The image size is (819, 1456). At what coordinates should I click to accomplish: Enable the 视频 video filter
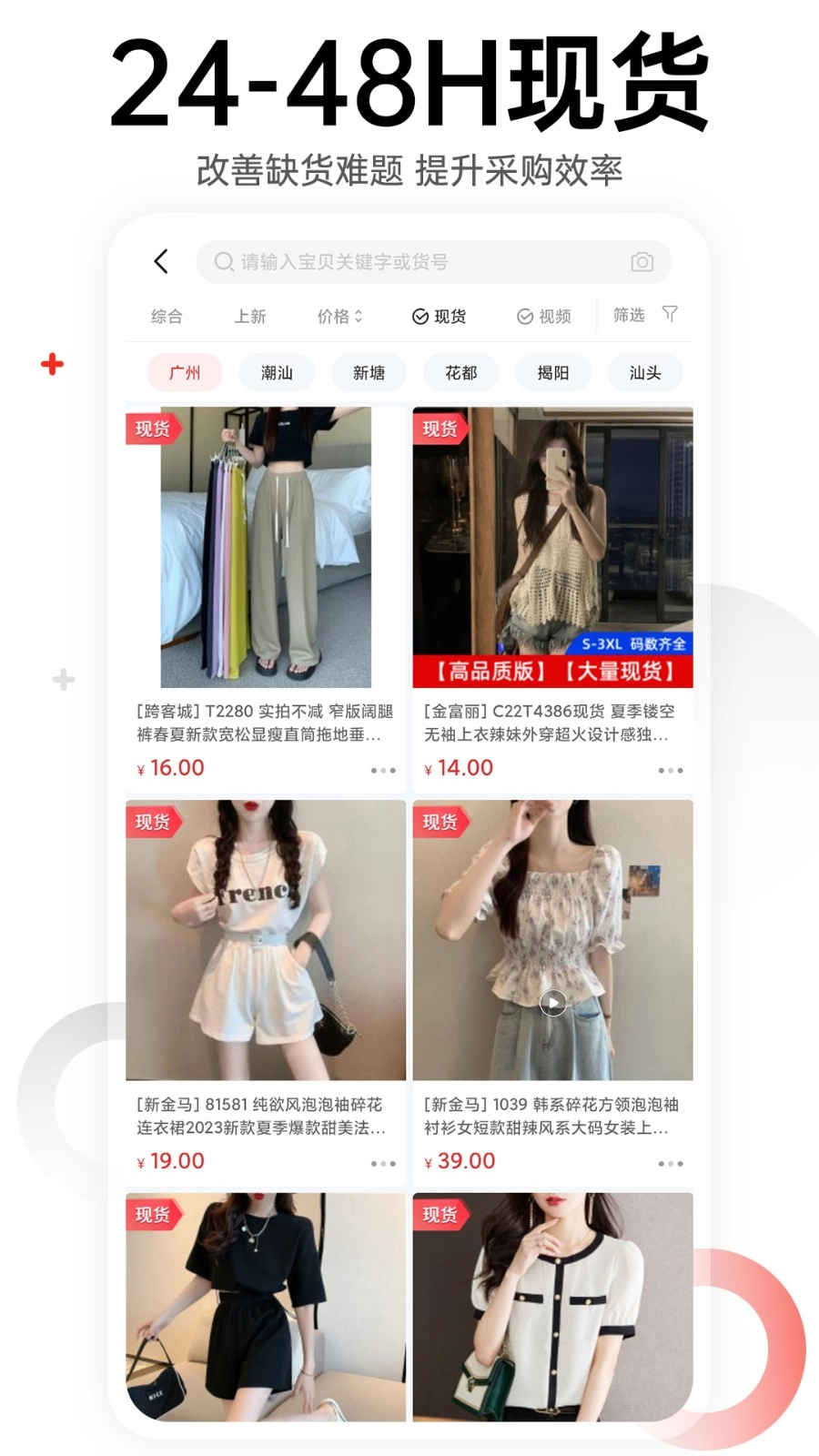tap(546, 316)
